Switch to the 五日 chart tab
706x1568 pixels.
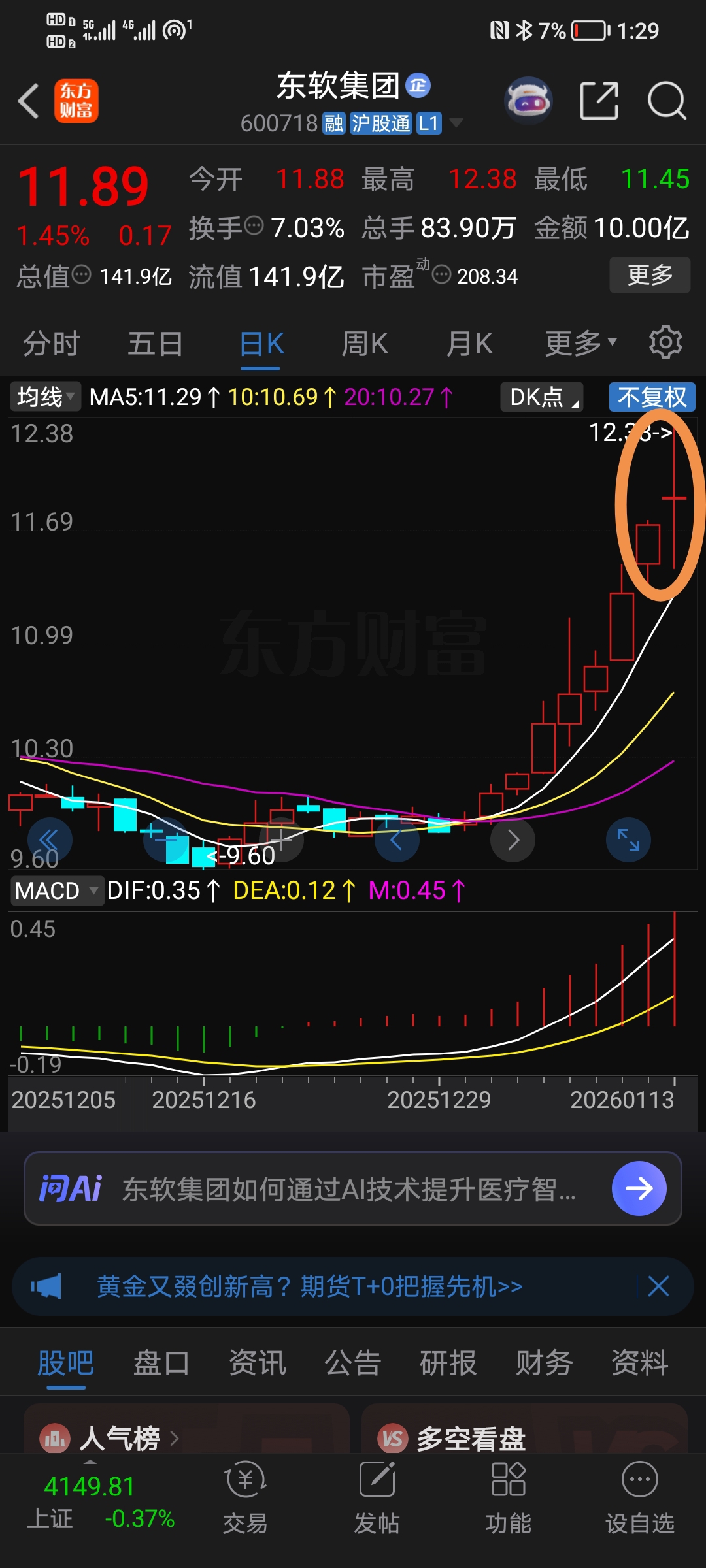coord(155,344)
